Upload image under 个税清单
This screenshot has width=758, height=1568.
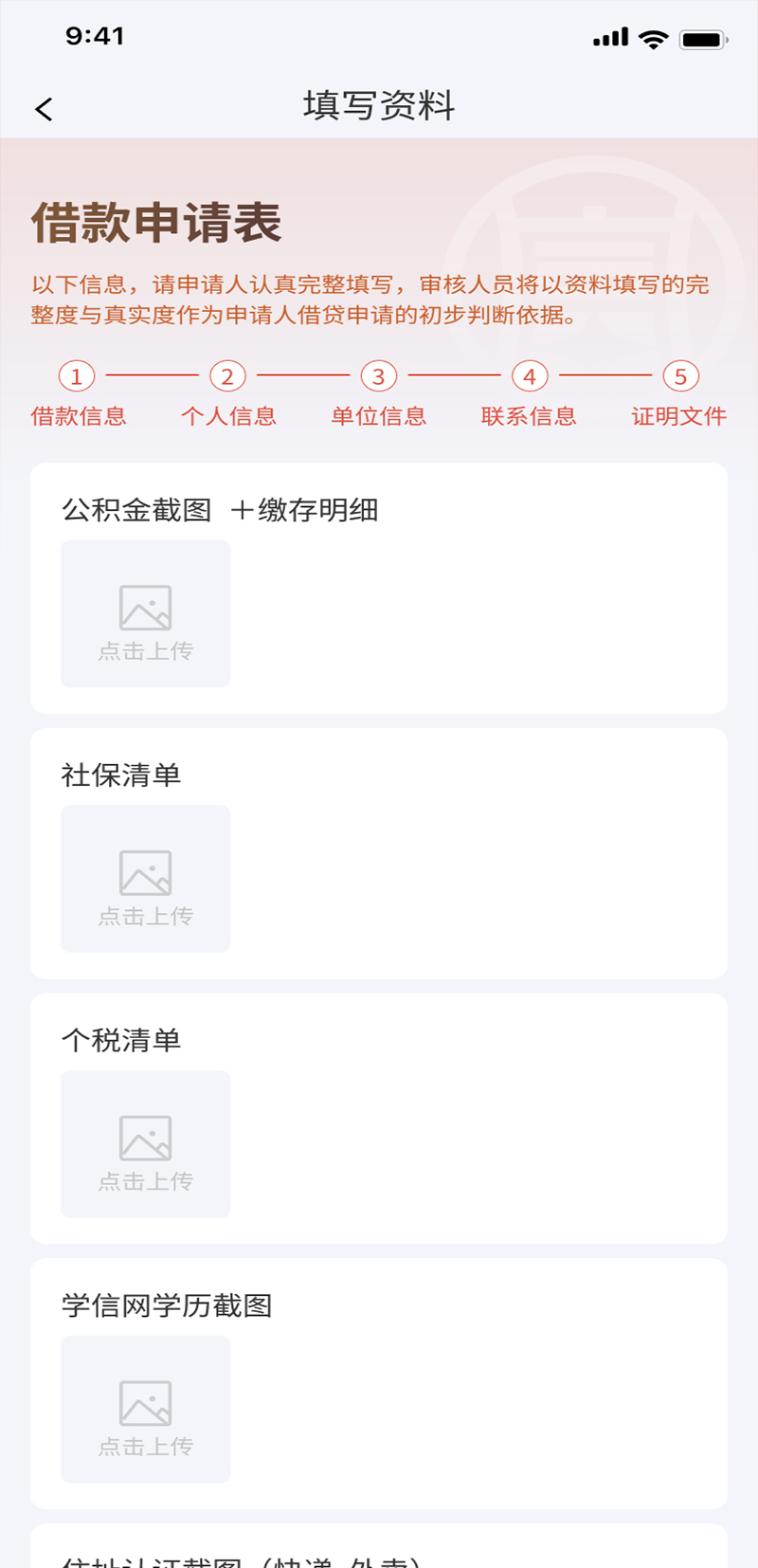click(146, 1144)
